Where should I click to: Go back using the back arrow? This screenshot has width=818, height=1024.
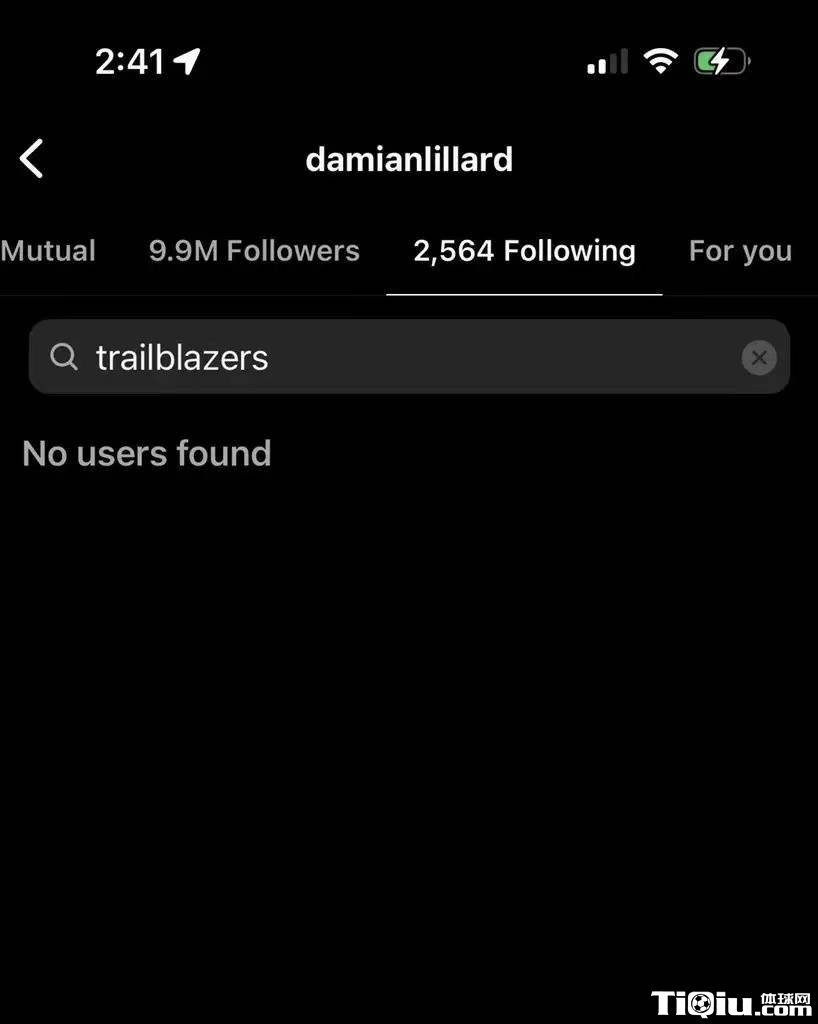pyautogui.click(x=32, y=159)
